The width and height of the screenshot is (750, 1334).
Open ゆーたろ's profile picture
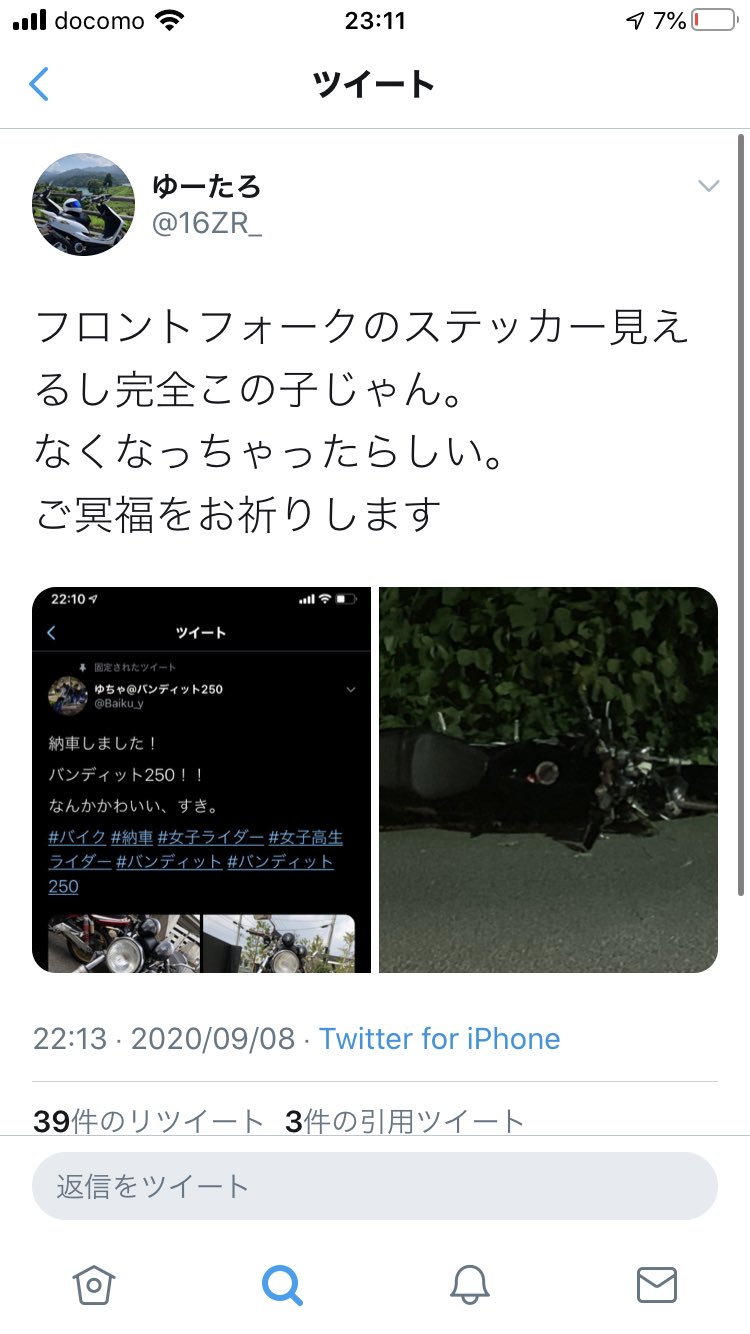click(84, 204)
